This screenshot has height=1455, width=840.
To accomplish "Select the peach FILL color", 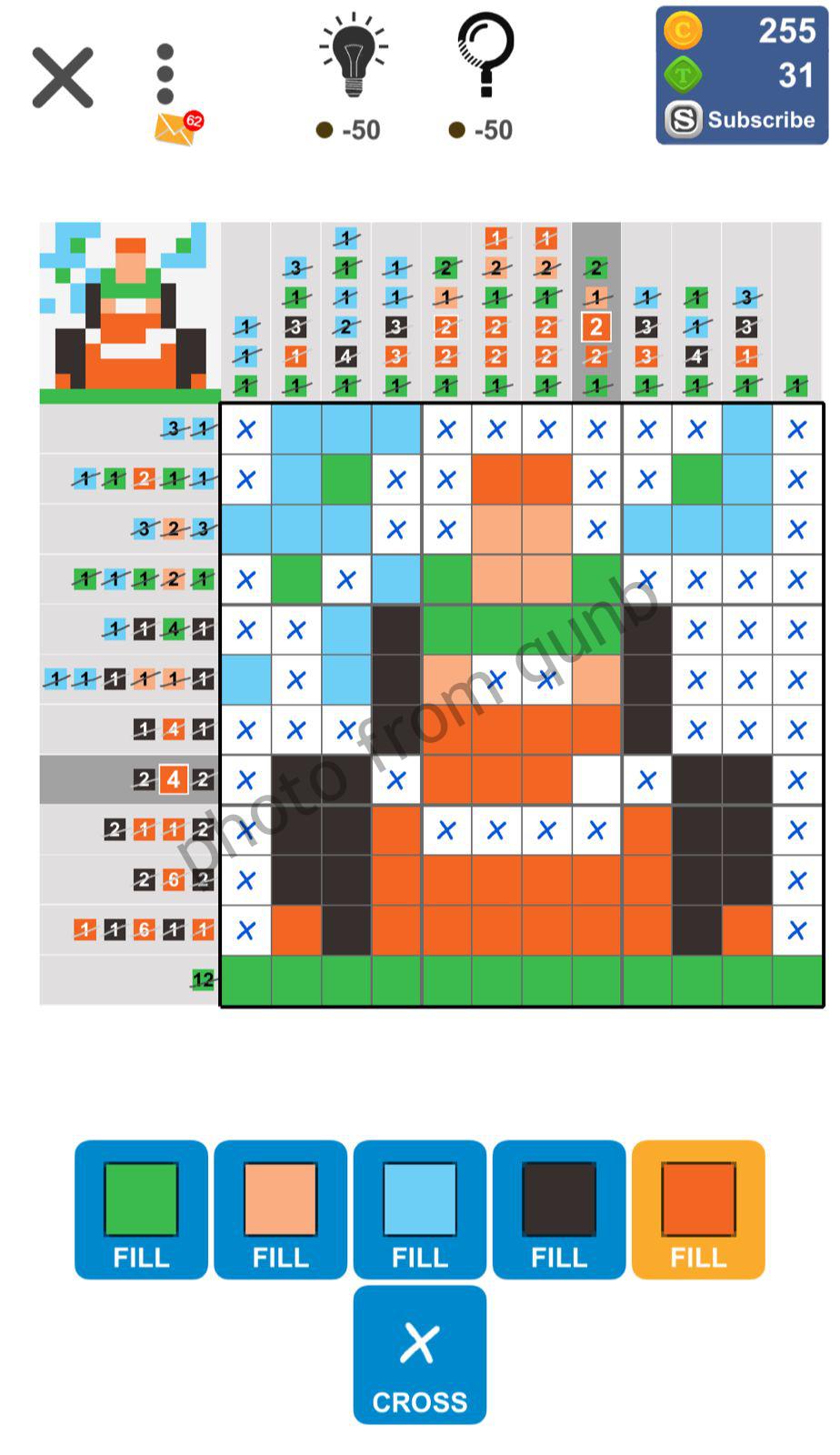I will point(280,1209).
